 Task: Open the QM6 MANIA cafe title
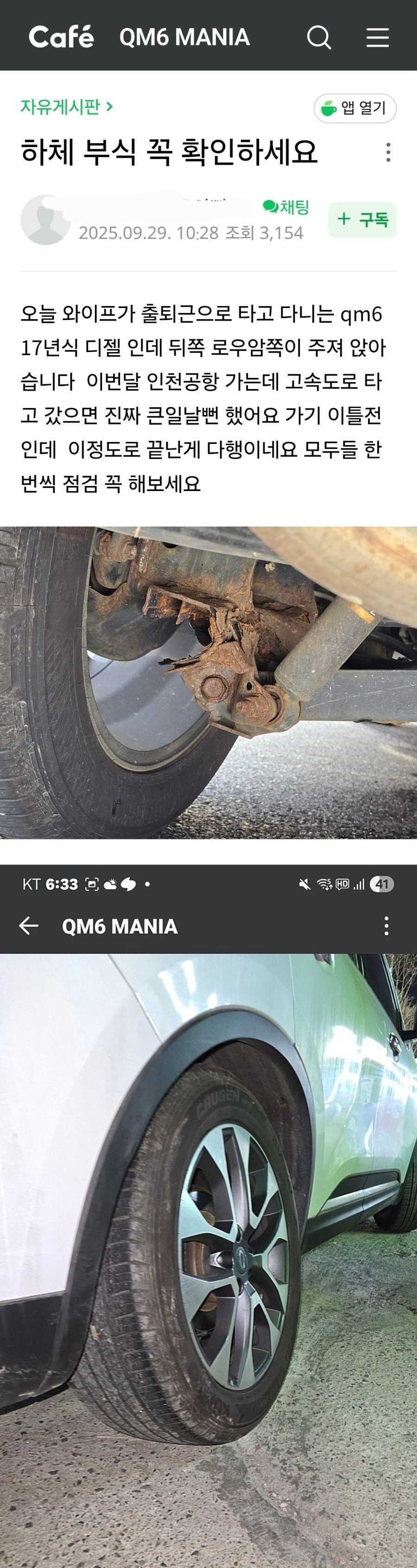pos(184,37)
